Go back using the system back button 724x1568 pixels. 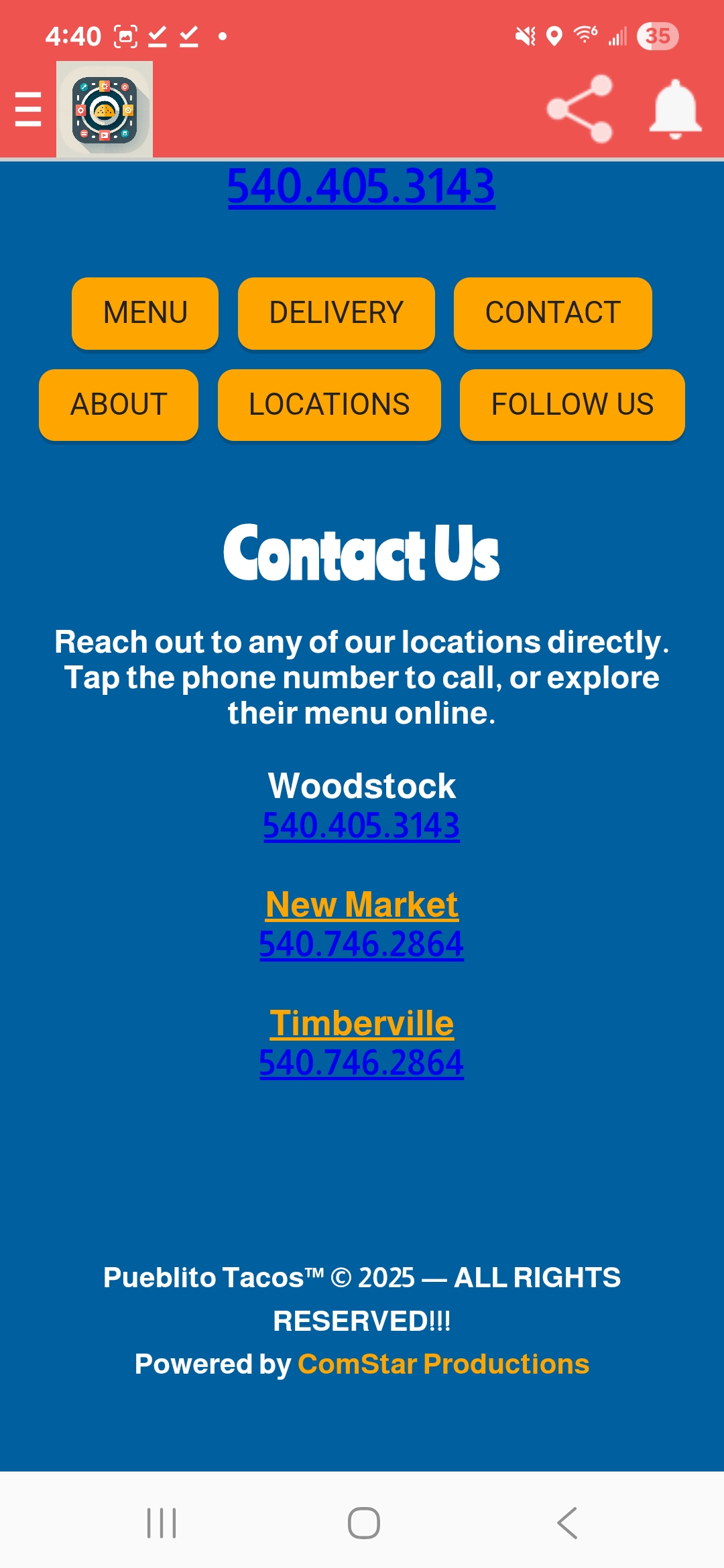coord(567,1523)
